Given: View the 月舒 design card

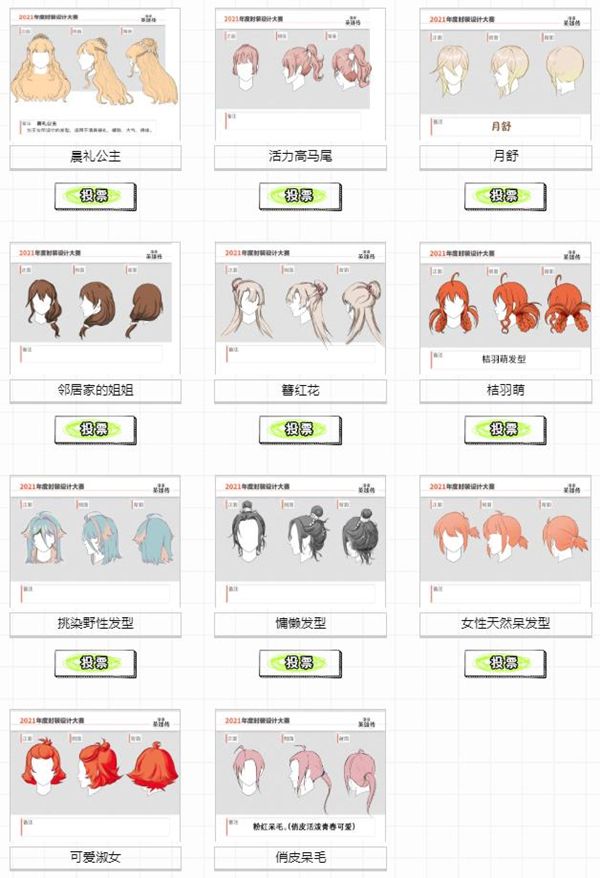Looking at the screenshot, I should (504, 75).
